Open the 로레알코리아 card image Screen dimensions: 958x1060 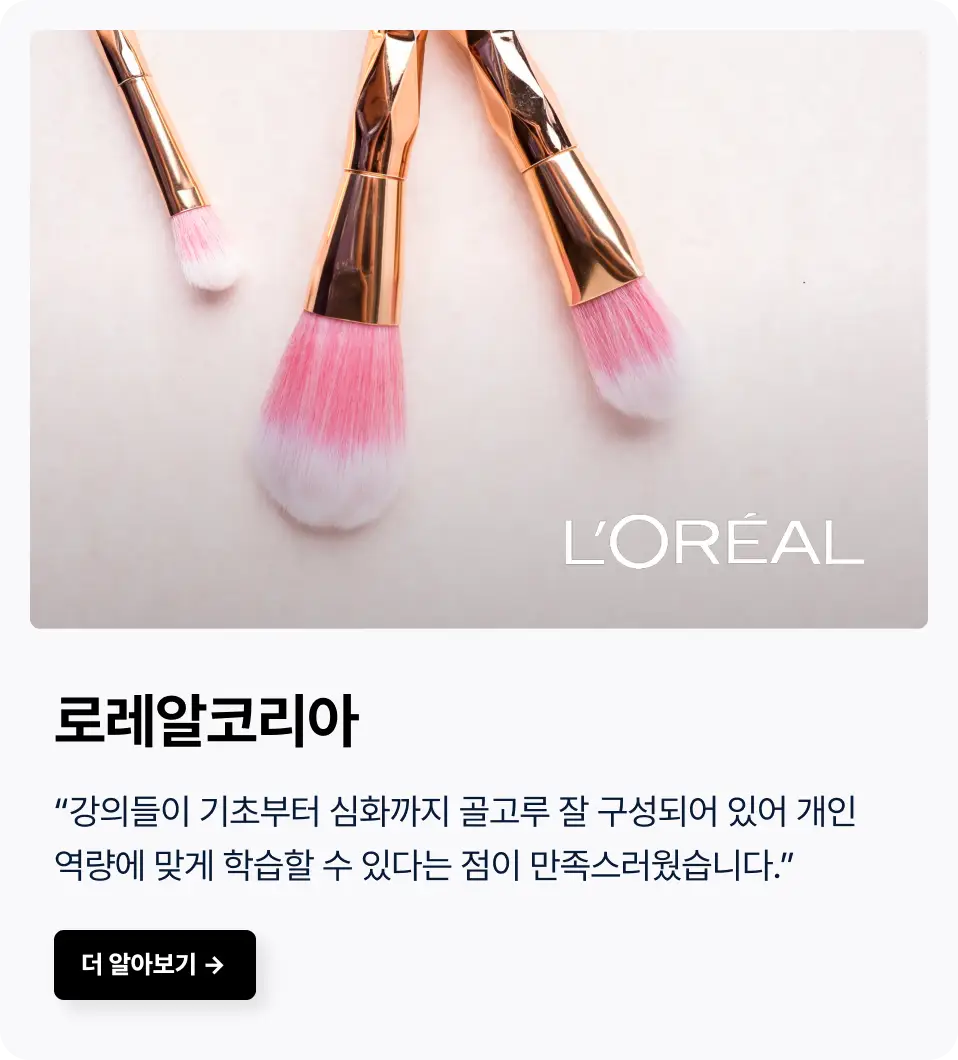point(478,329)
